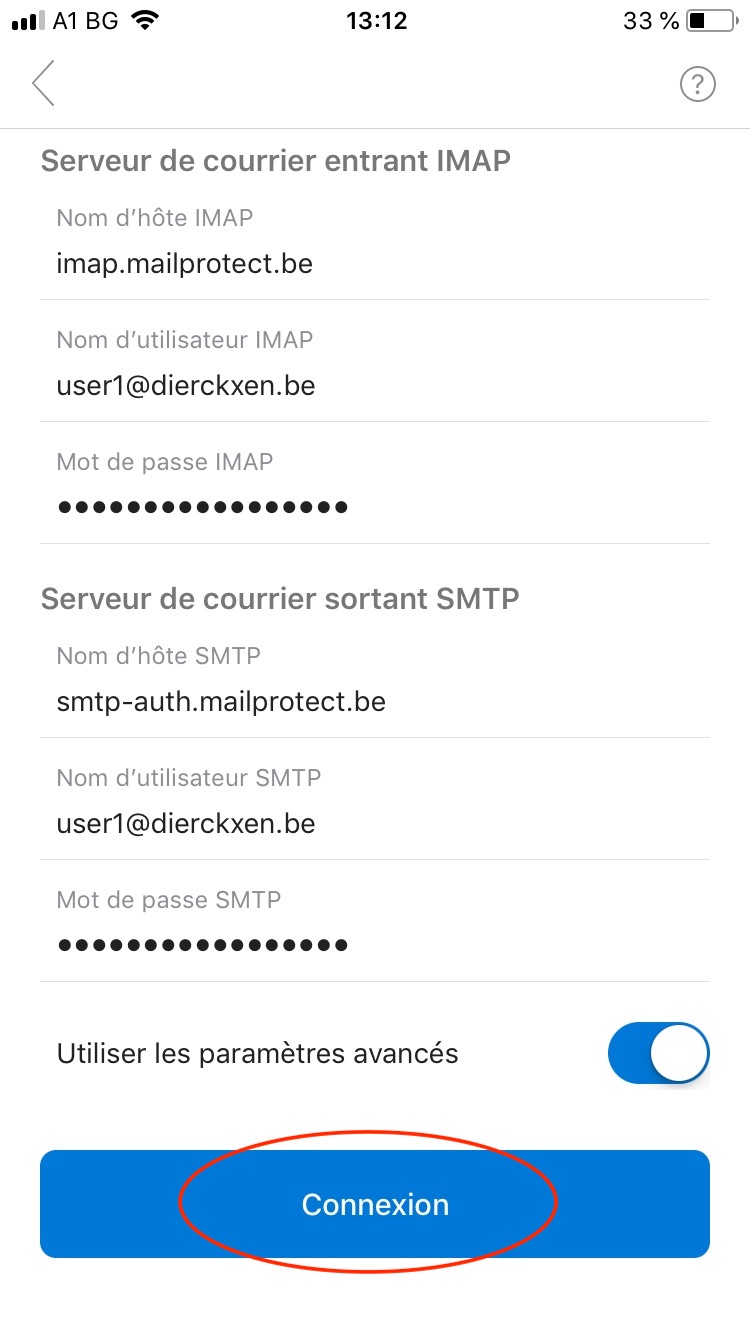Screen dimensions: 750x1334
Task: Select the SMTP password field
Action: pos(375,944)
